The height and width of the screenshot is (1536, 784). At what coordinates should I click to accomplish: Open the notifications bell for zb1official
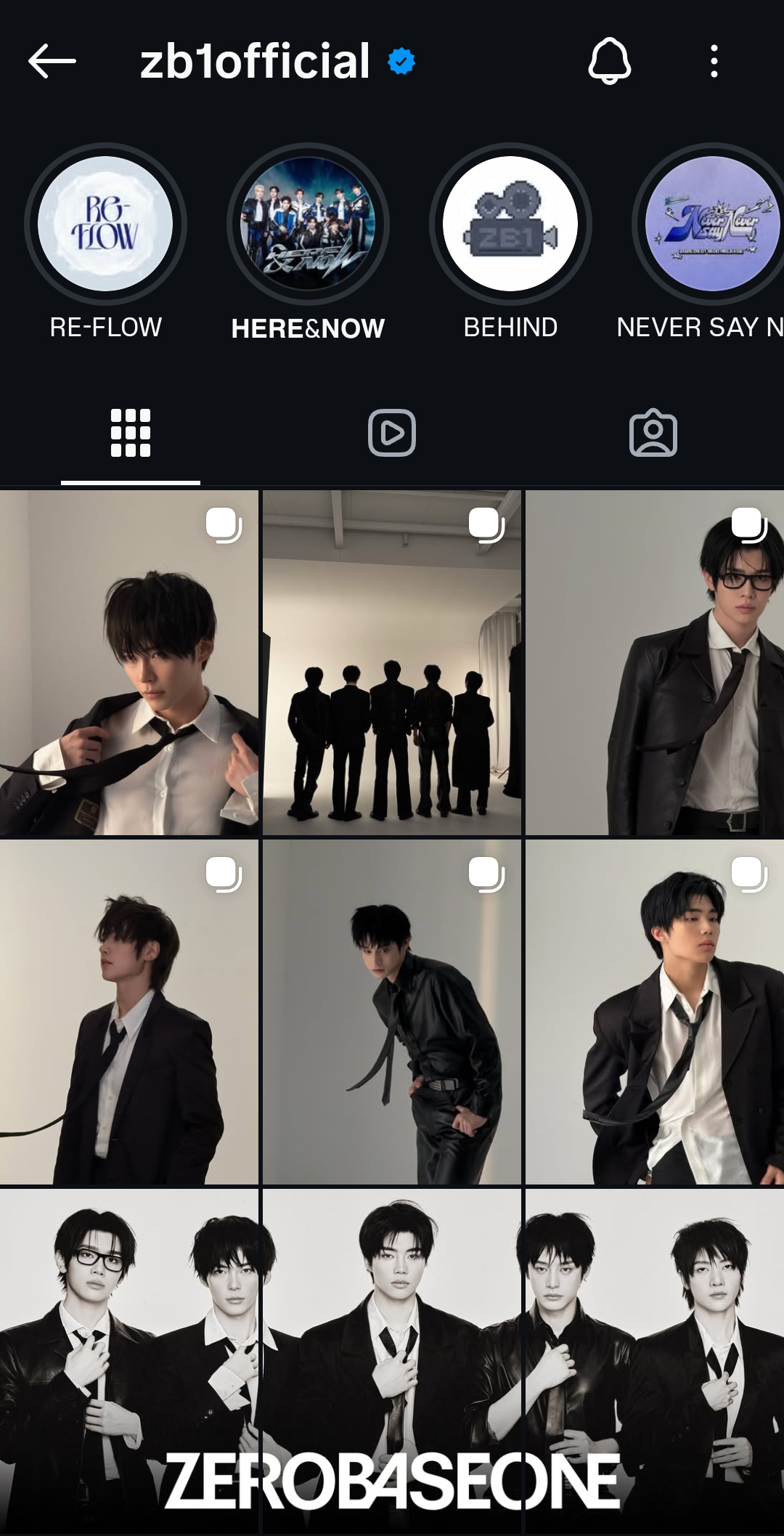click(x=609, y=61)
